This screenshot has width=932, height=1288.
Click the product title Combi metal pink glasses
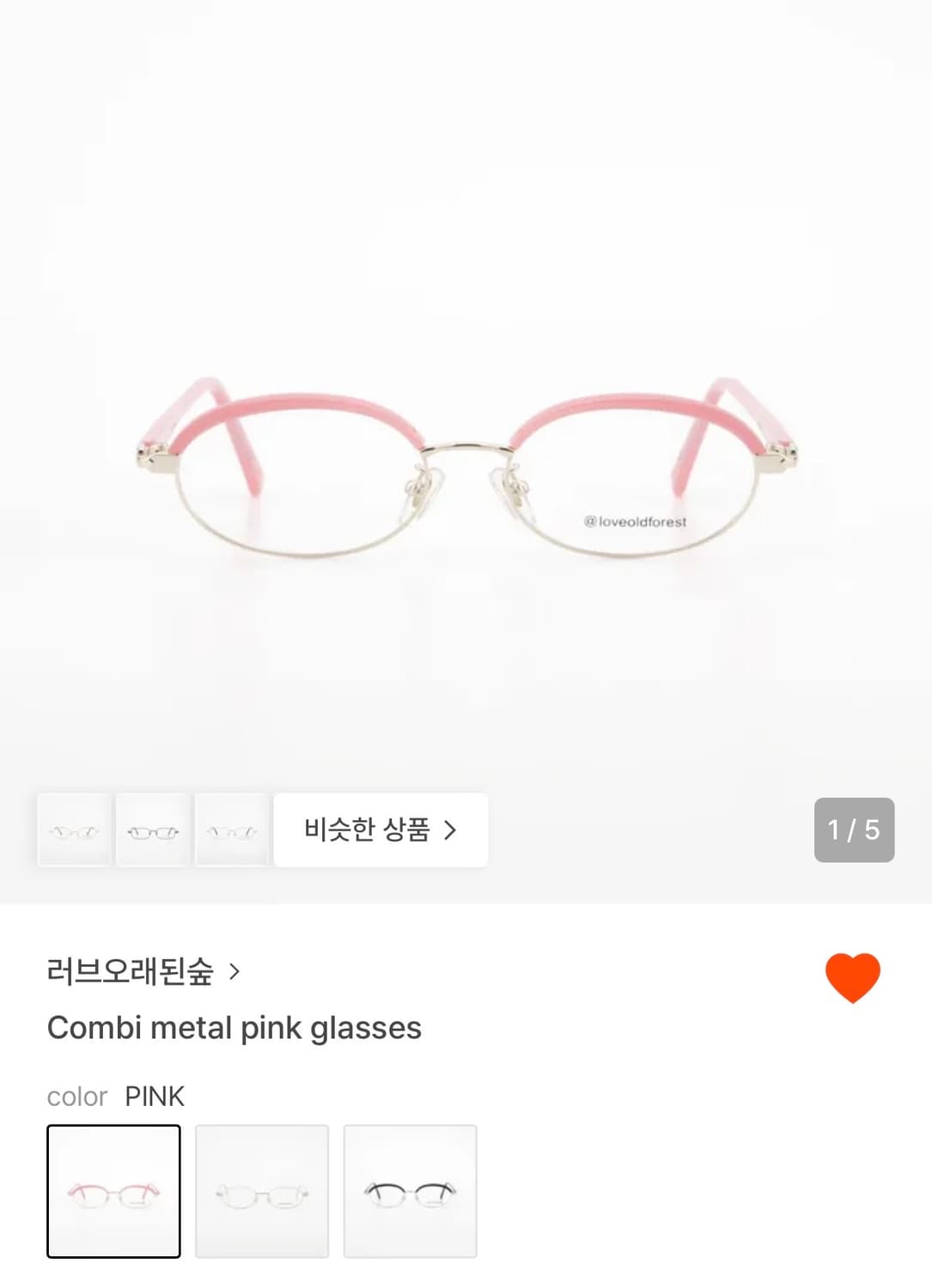(x=233, y=1029)
